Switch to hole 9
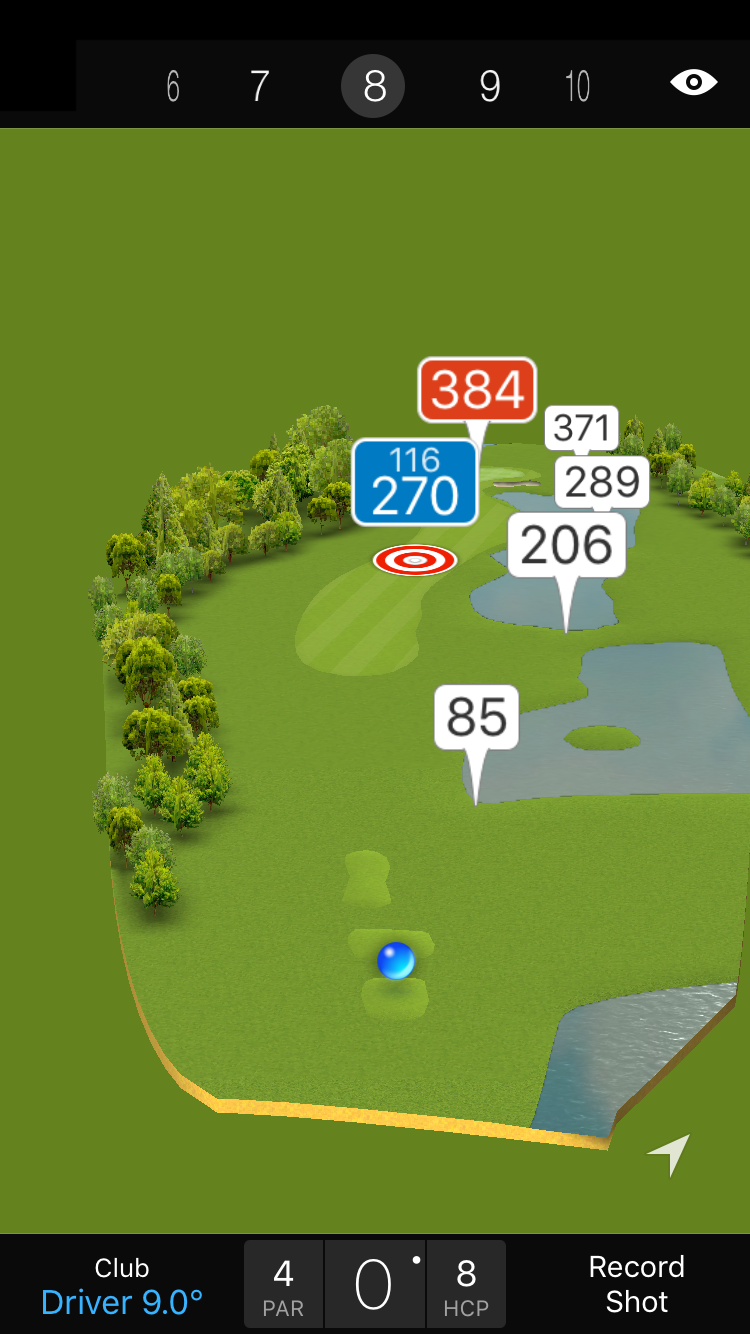 489,87
